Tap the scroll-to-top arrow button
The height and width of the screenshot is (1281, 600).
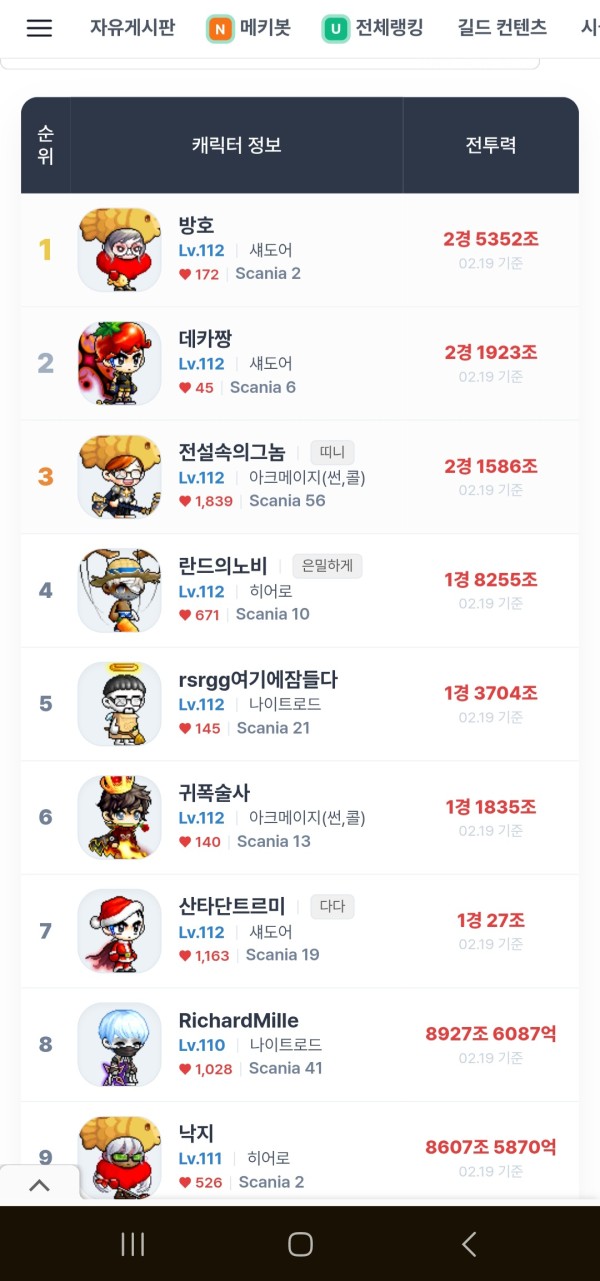pos(39,1186)
